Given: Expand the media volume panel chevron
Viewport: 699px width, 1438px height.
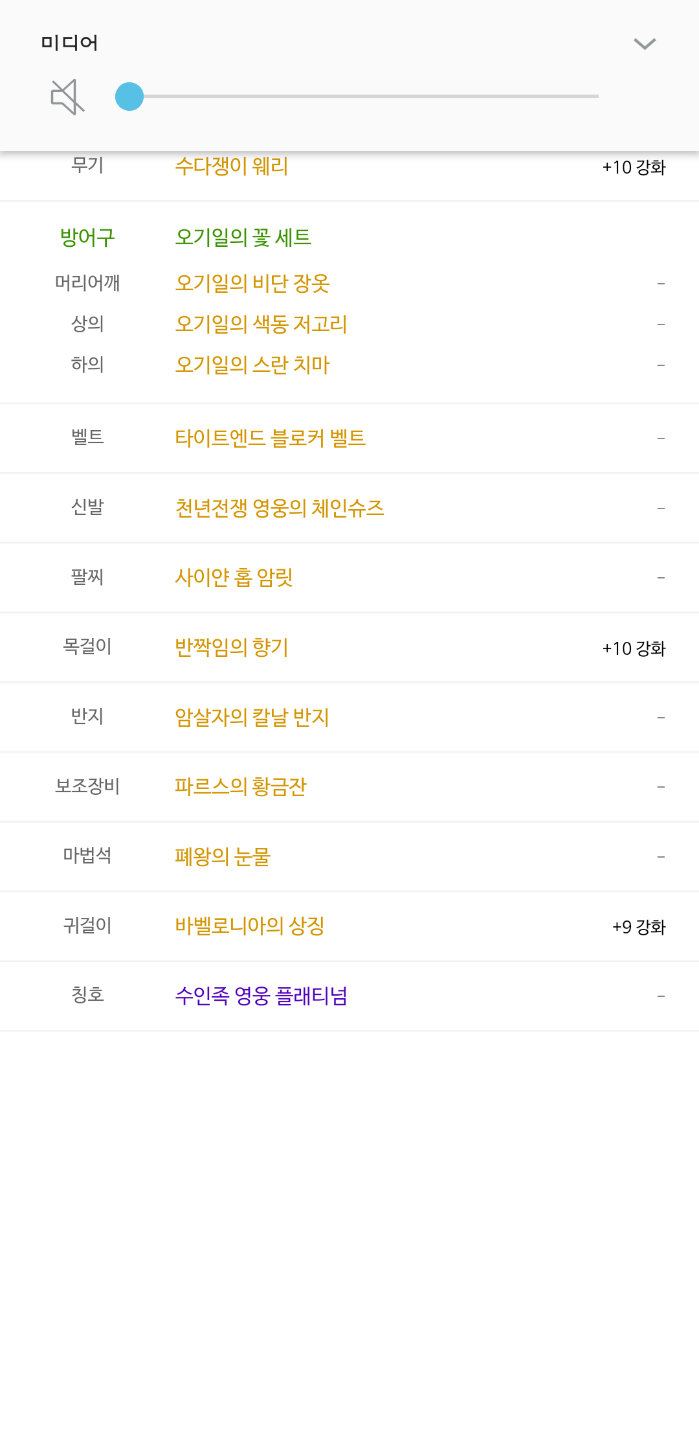Looking at the screenshot, I should [645, 44].
